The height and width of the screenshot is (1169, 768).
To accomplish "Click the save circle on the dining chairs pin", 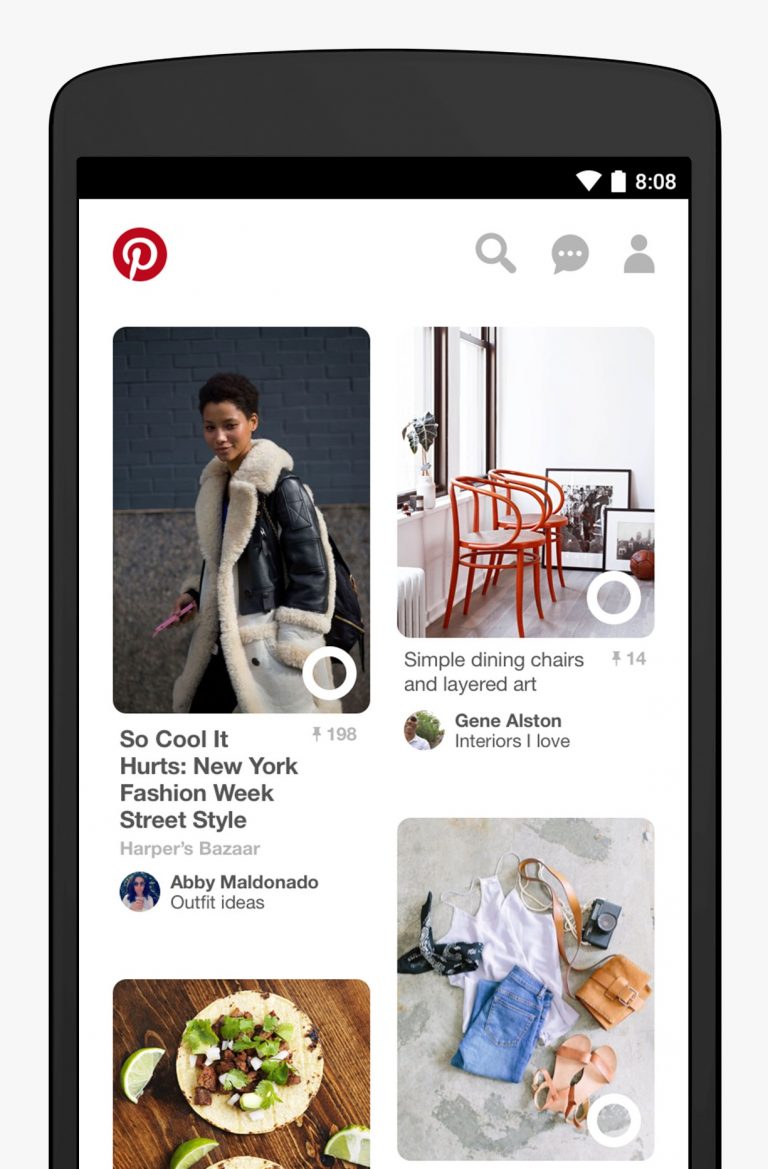I will (x=614, y=597).
